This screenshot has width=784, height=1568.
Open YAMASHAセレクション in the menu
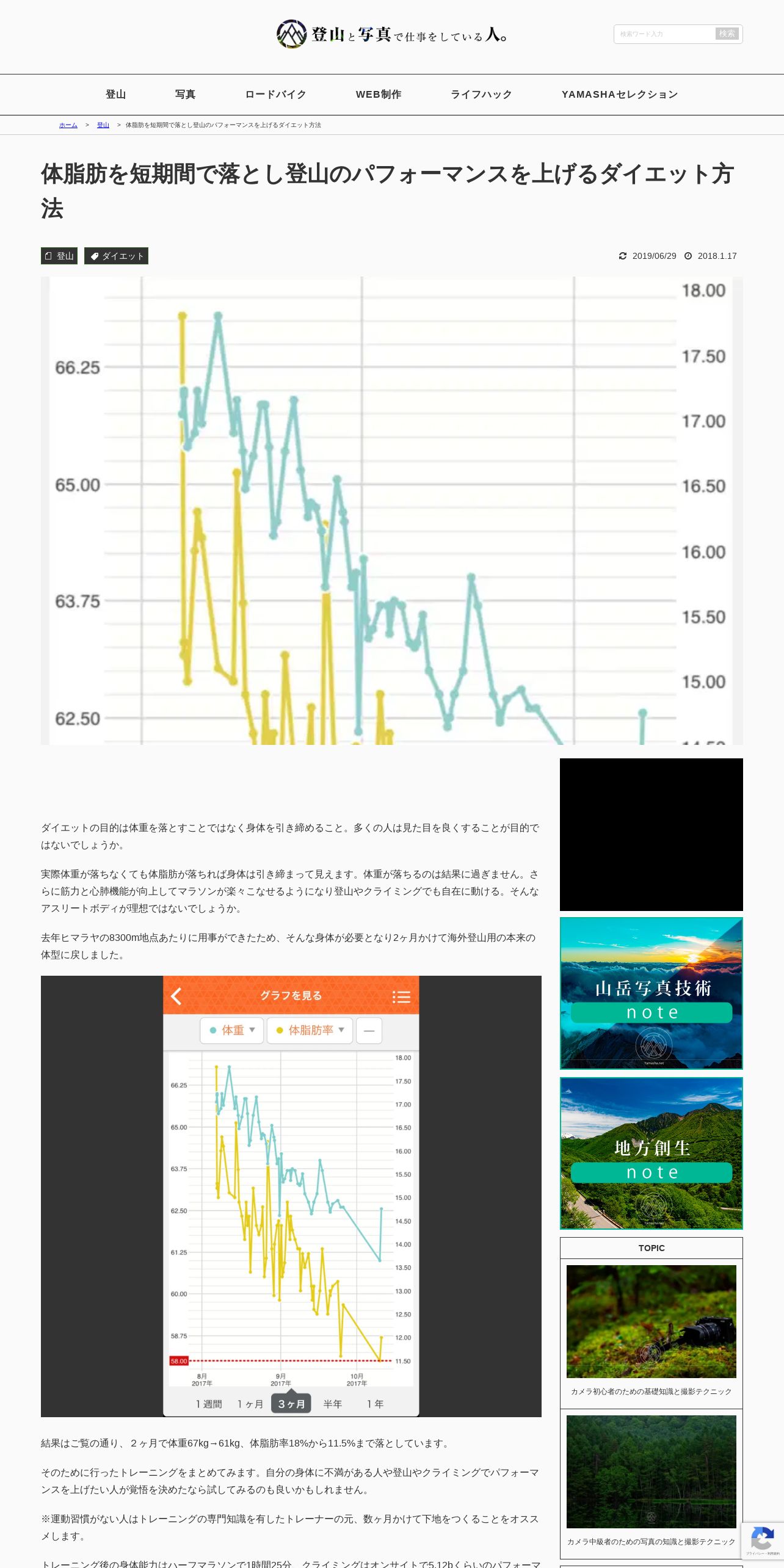(x=619, y=95)
